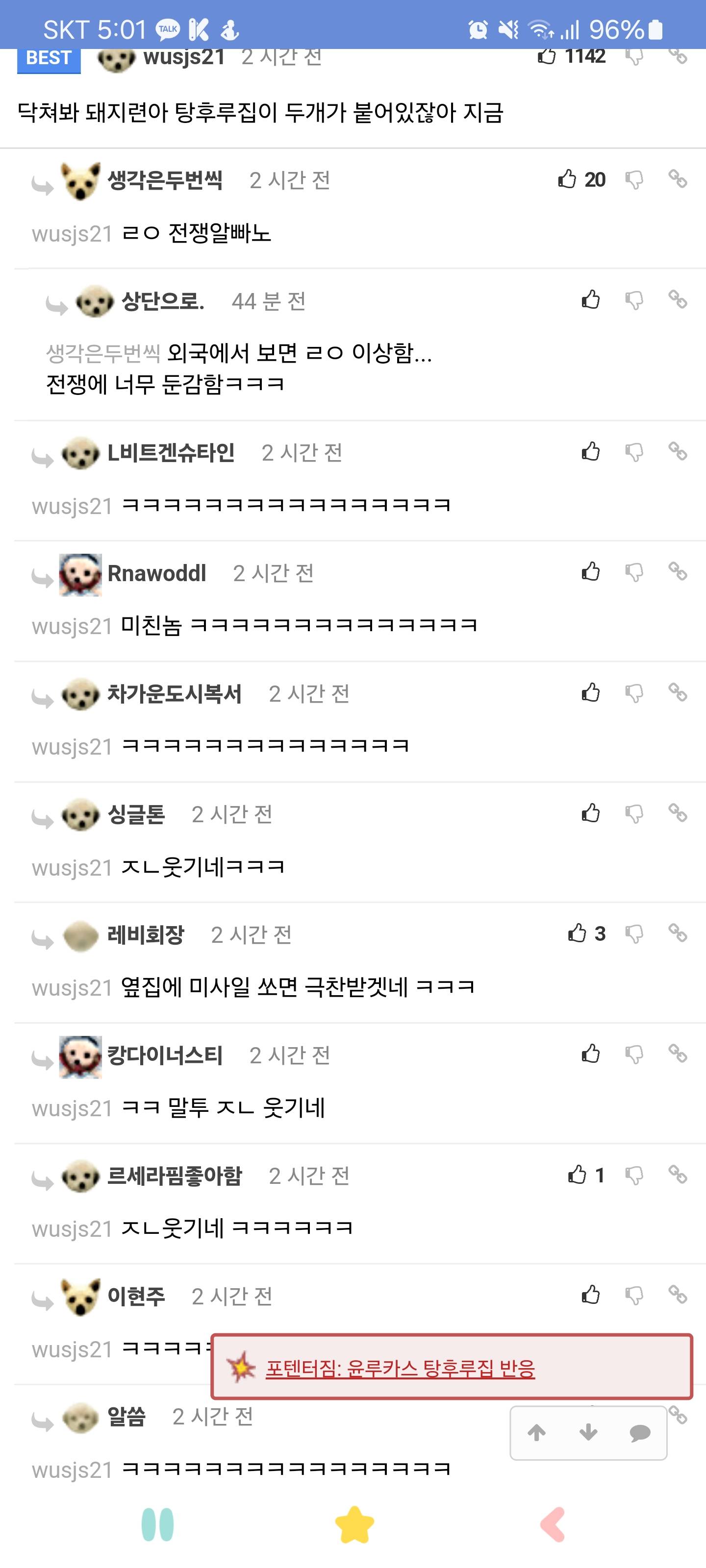
Task: Like 이현주's comment
Action: pyautogui.click(x=590, y=1295)
